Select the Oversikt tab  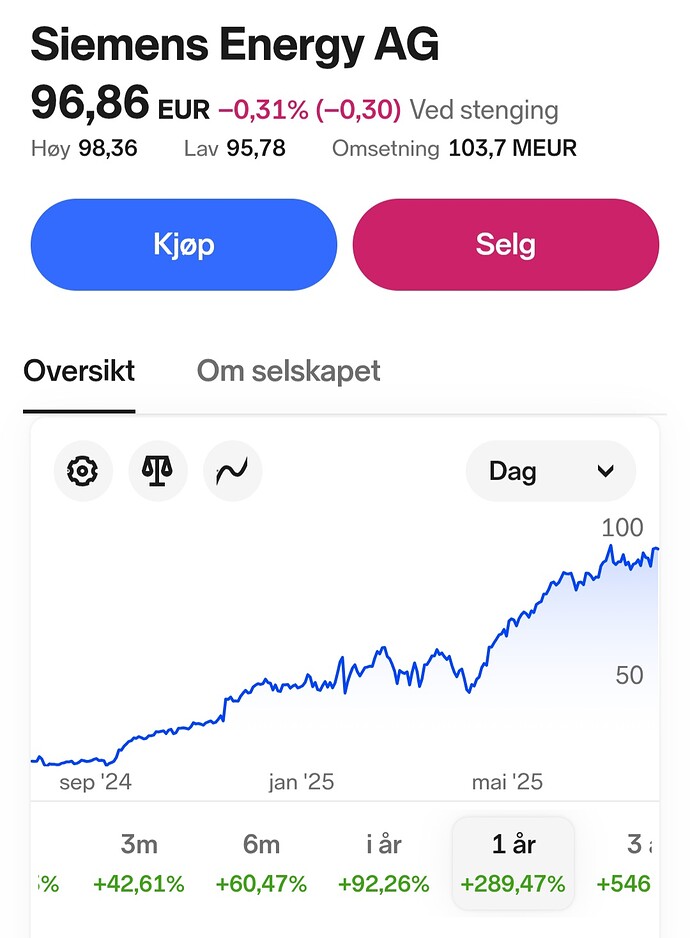[79, 371]
